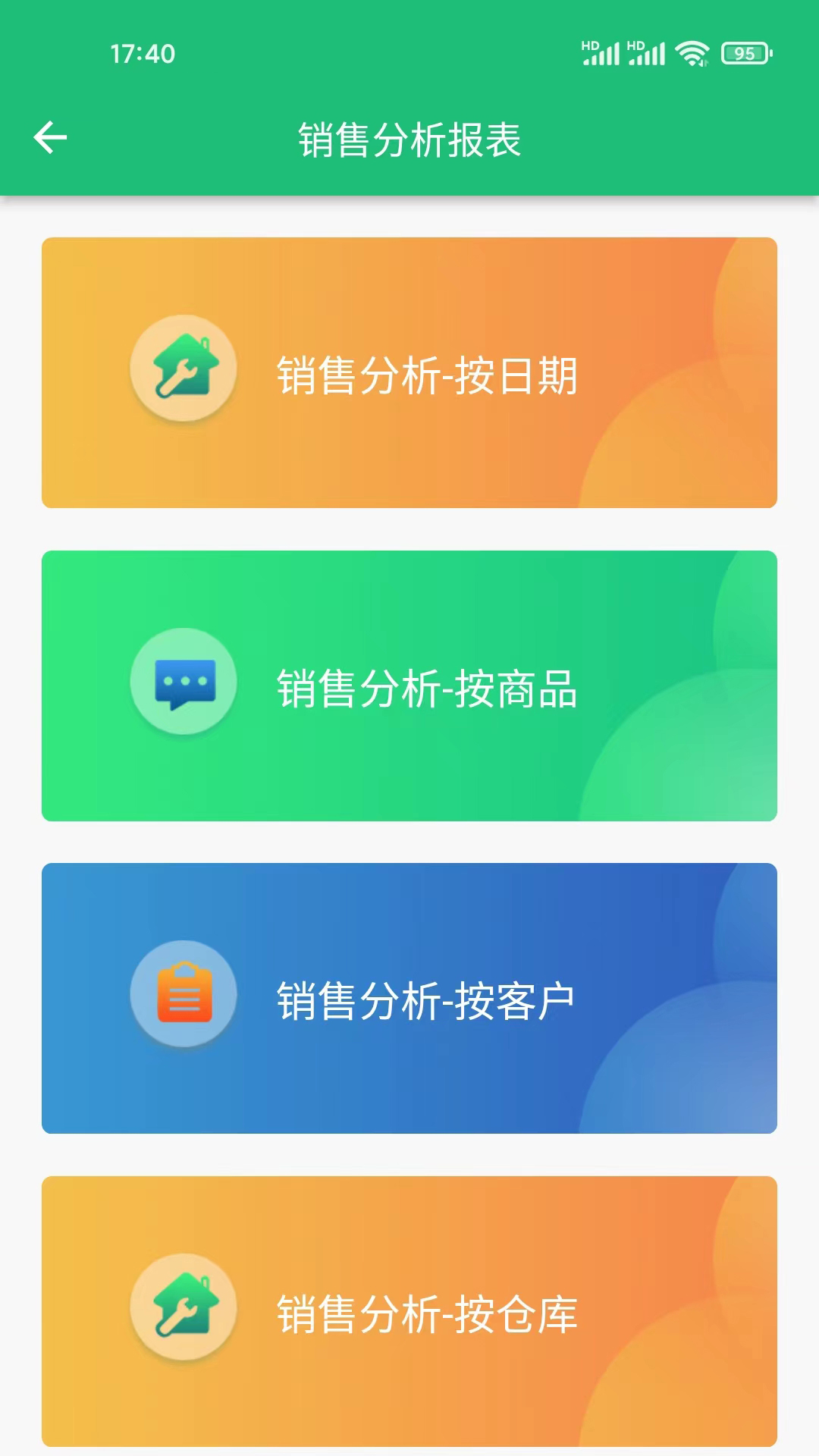Go back using the top arrow

pyautogui.click(x=51, y=138)
